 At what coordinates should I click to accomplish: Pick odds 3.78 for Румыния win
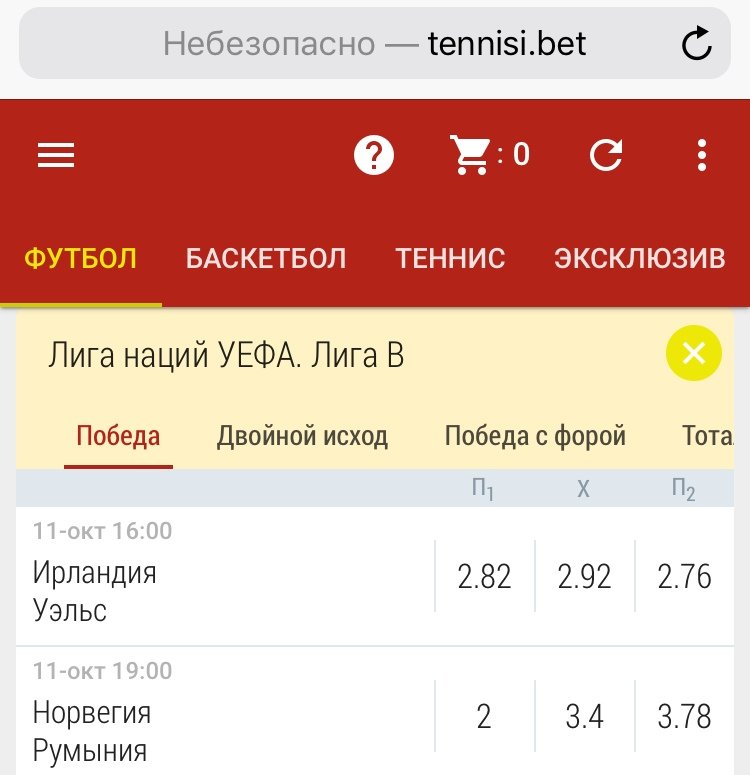(685, 717)
